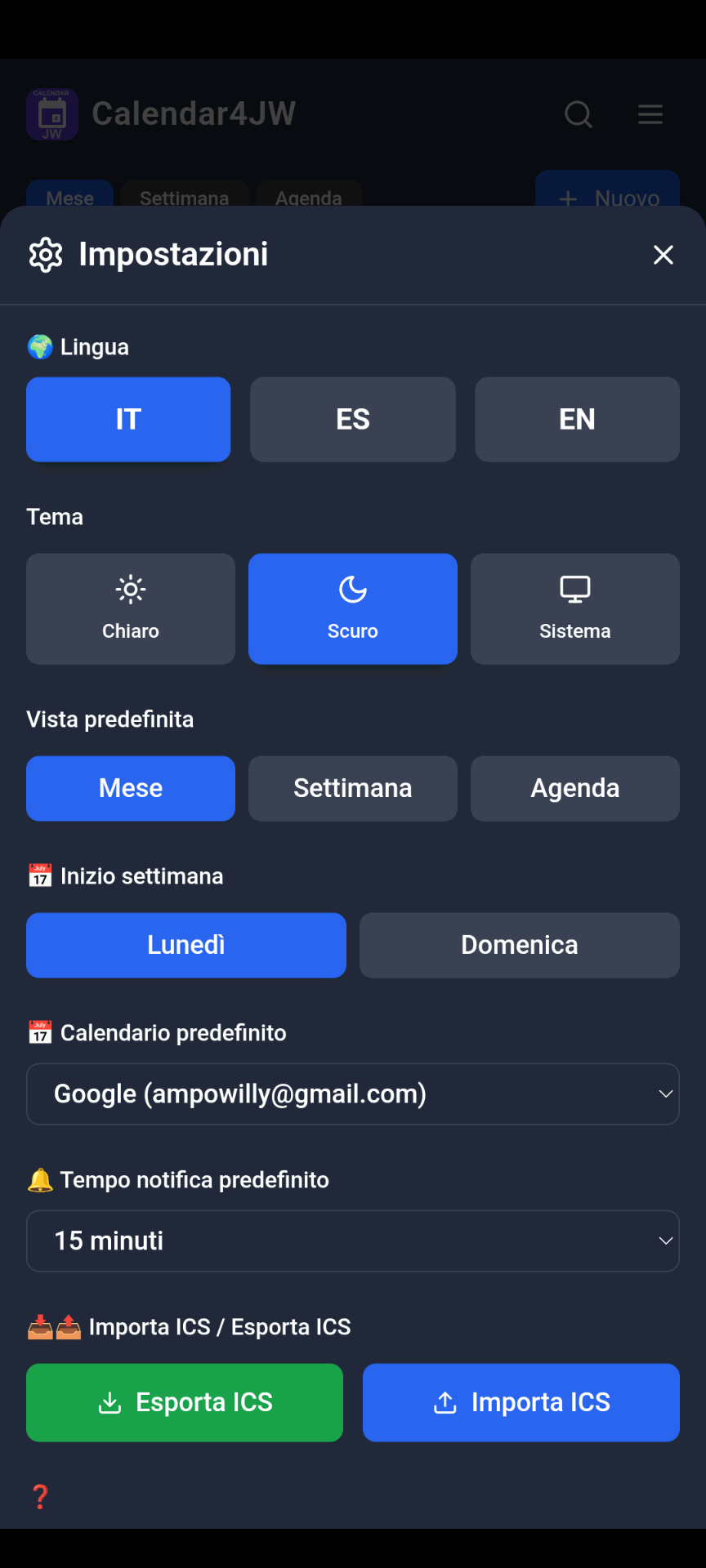The width and height of the screenshot is (706, 1568).
Task: Click the settings gear beside Impostazioni
Action: (x=46, y=254)
